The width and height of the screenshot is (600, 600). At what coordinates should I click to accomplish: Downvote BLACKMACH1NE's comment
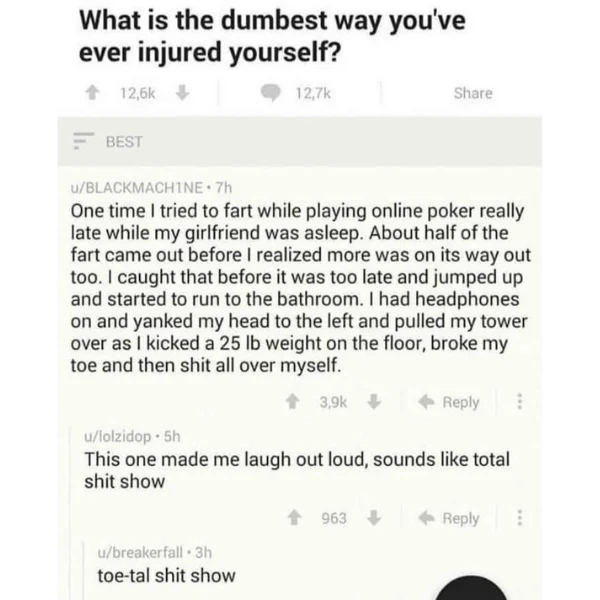[x=372, y=402]
